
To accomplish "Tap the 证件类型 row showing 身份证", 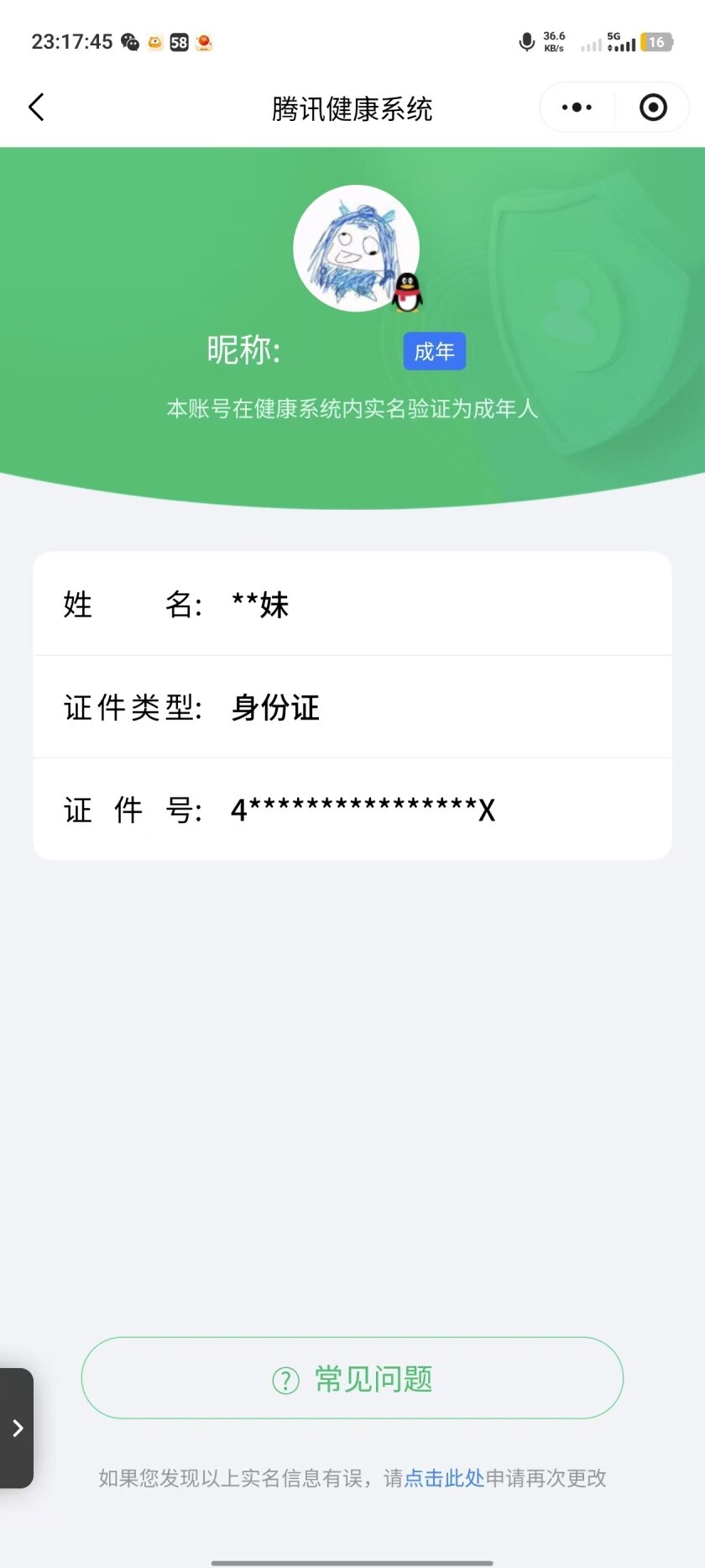I will tap(352, 706).
